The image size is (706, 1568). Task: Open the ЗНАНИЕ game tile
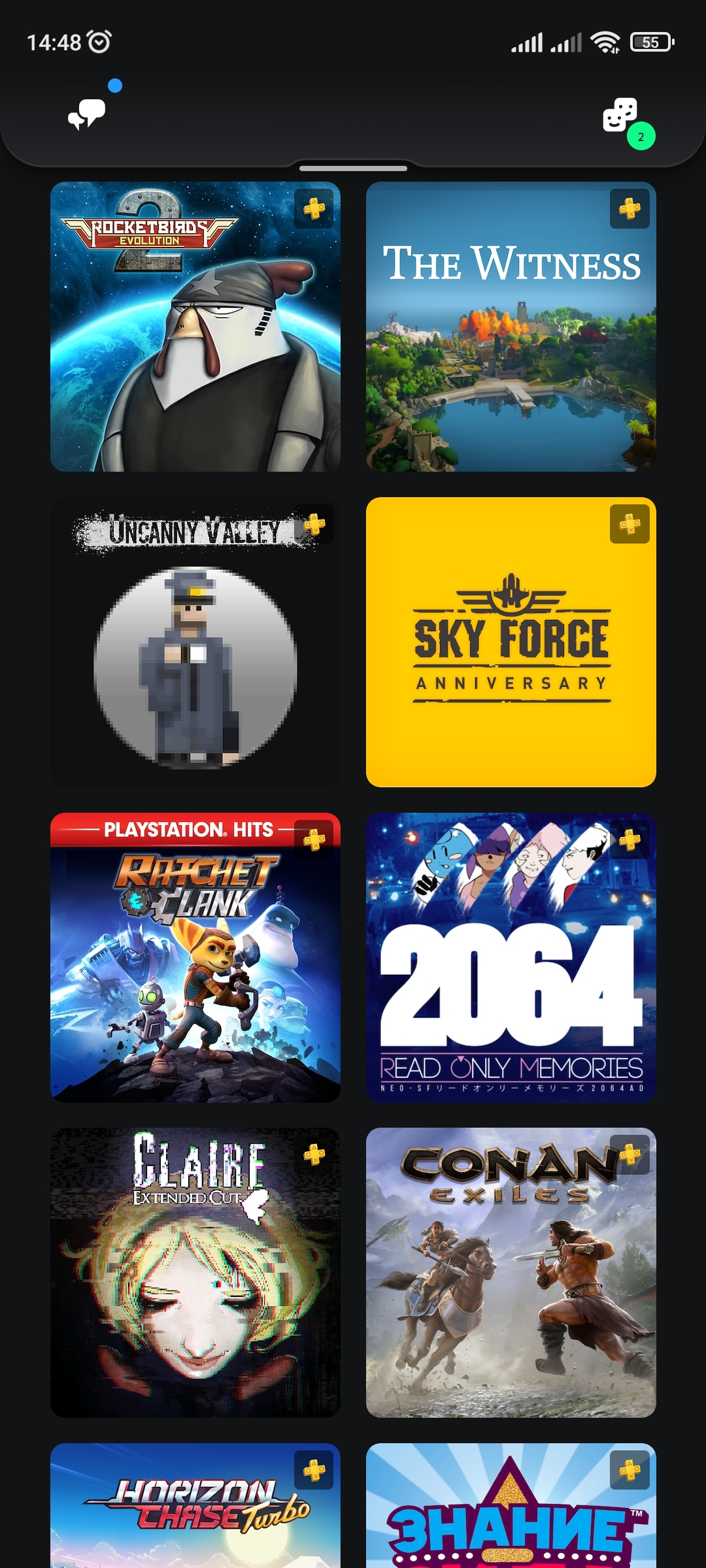pyautogui.click(x=511, y=1505)
